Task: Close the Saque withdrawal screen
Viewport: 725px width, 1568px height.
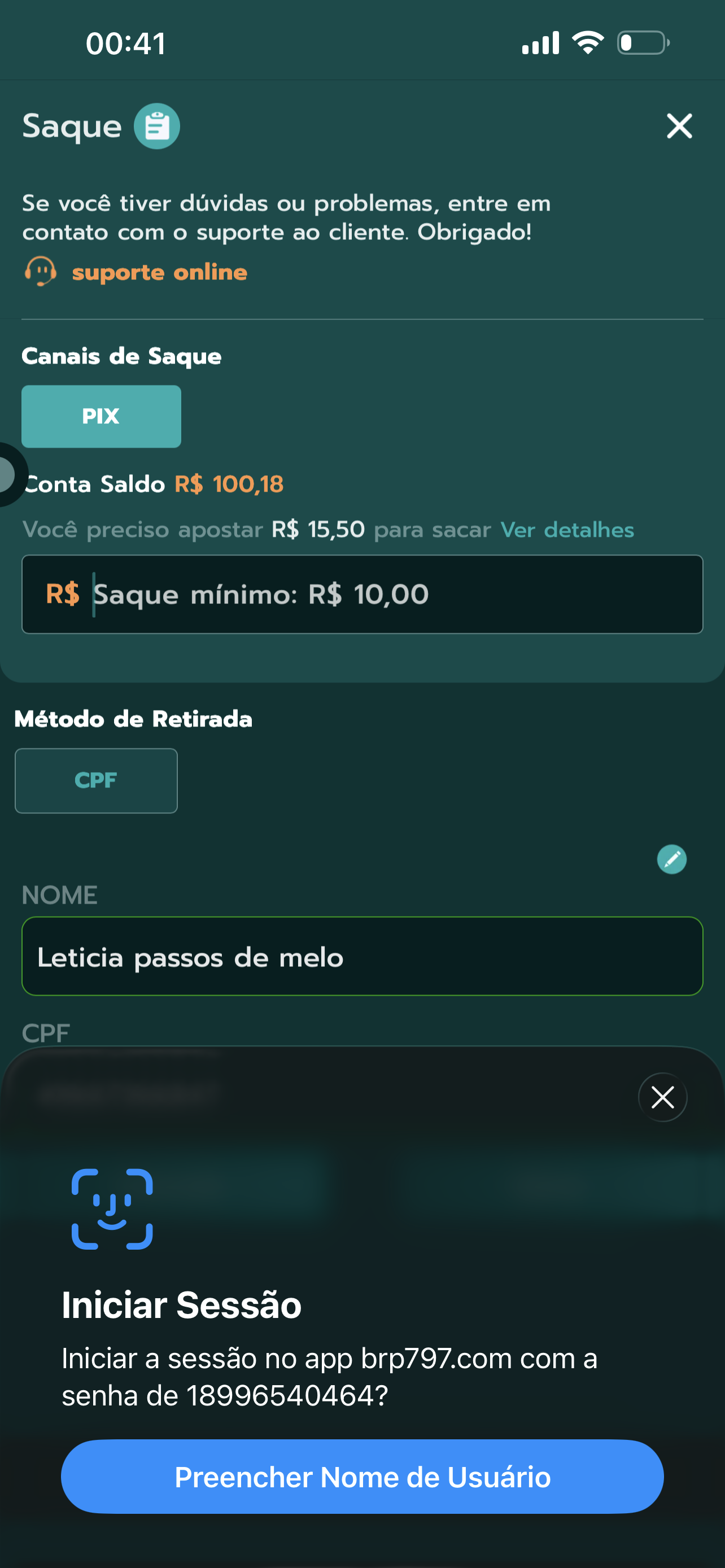Action: click(679, 126)
